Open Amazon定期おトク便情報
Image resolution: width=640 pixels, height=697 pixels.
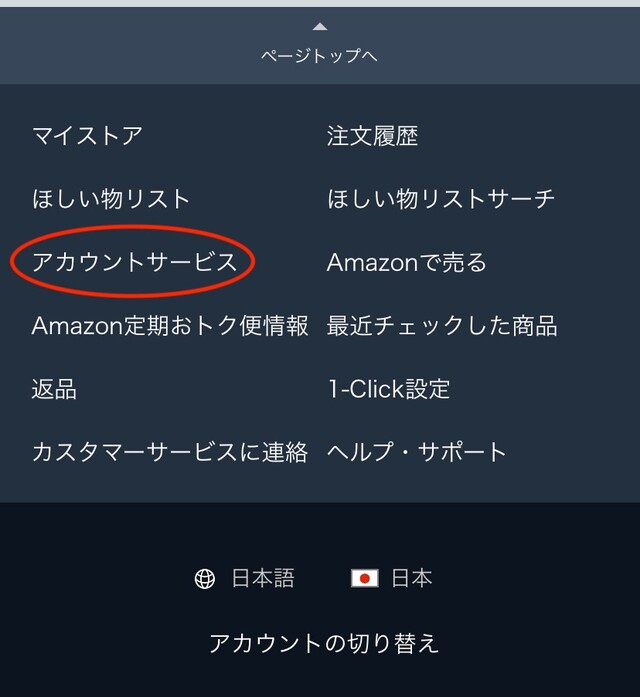click(170, 325)
